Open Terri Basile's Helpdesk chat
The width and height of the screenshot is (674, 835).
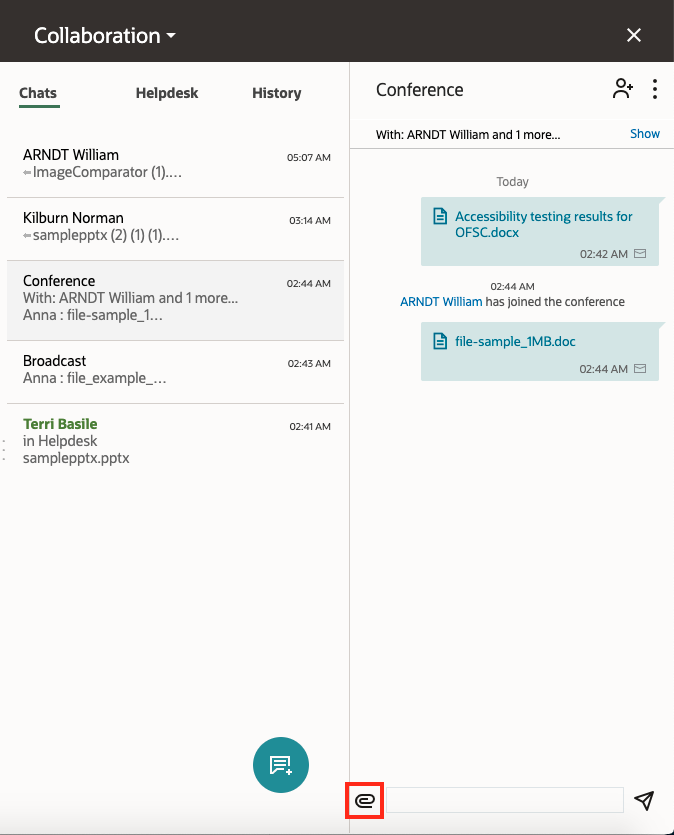(x=175, y=441)
